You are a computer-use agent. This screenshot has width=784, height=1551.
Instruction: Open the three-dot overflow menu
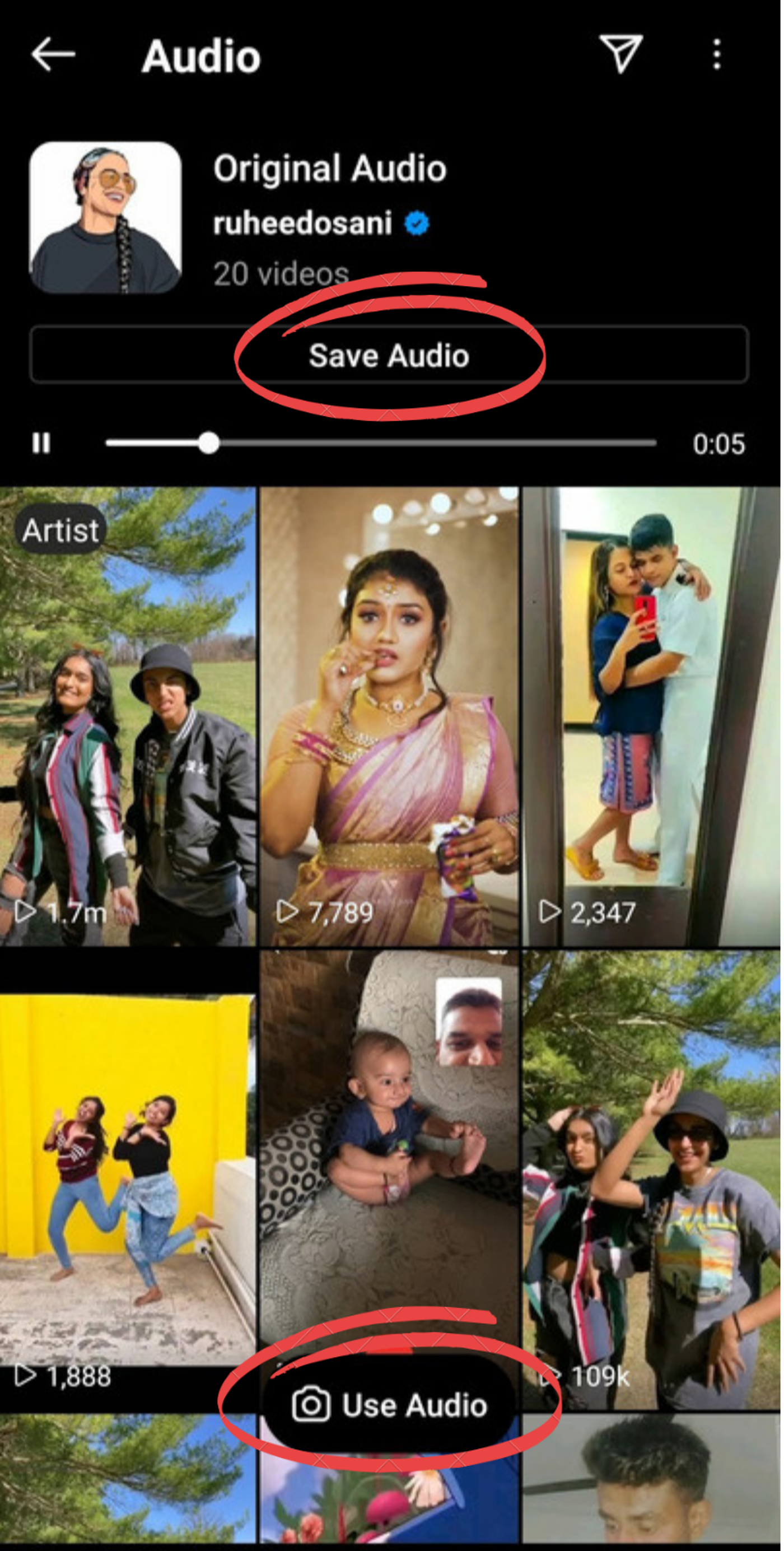pos(717,55)
